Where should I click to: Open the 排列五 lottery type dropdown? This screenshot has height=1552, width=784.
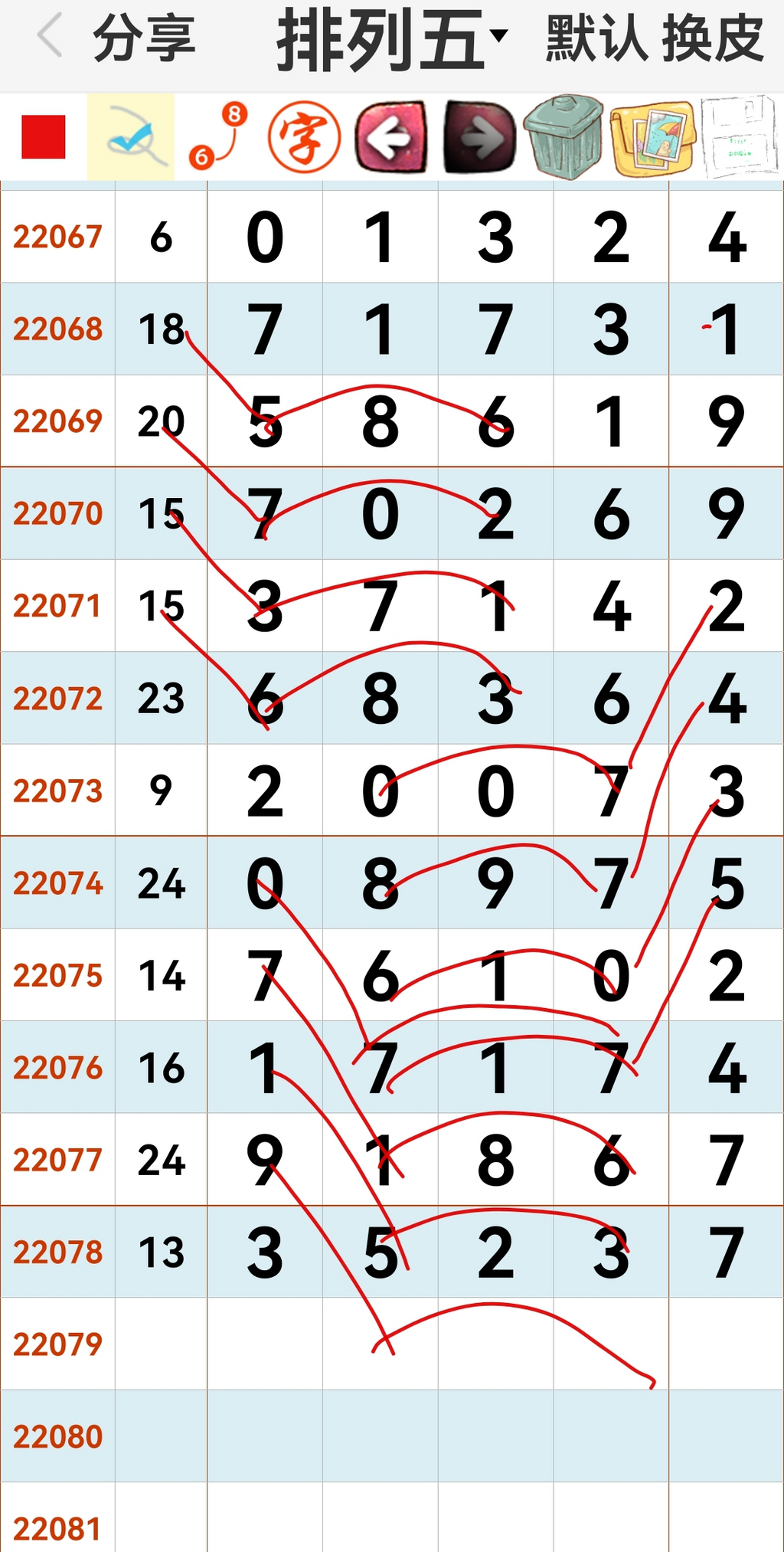[390, 38]
